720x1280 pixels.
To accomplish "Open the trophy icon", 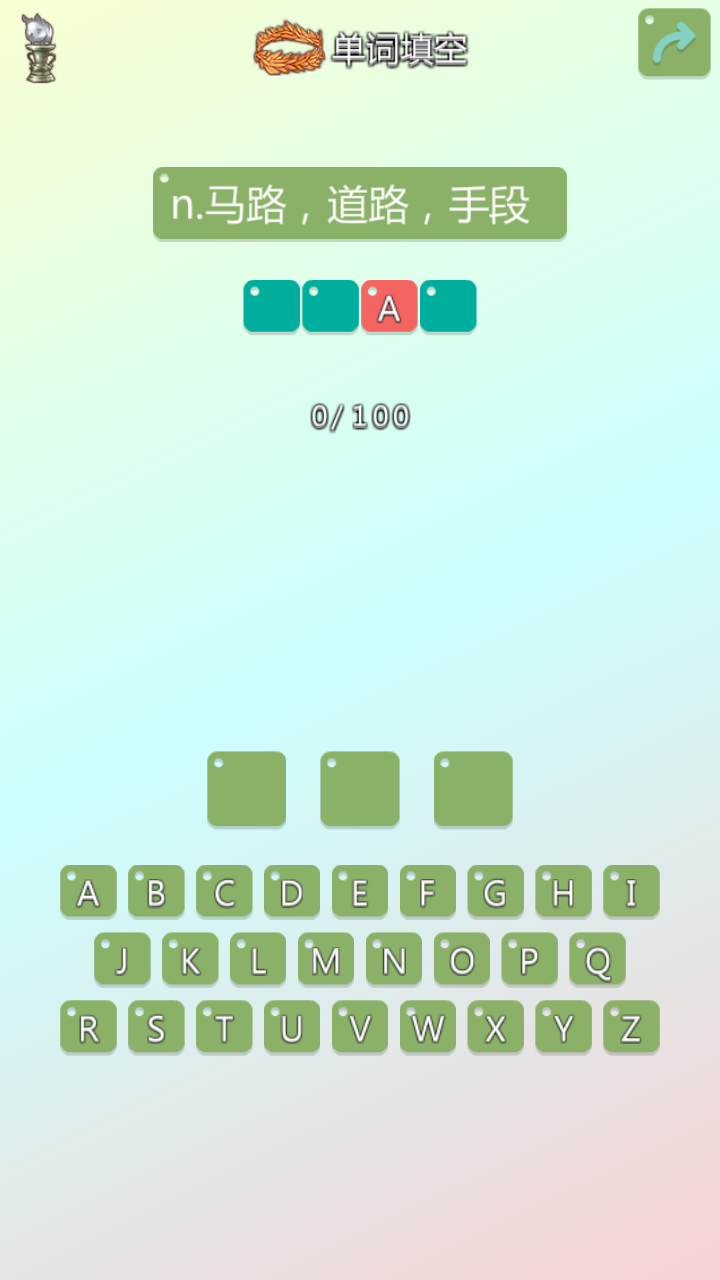I will coord(40,48).
